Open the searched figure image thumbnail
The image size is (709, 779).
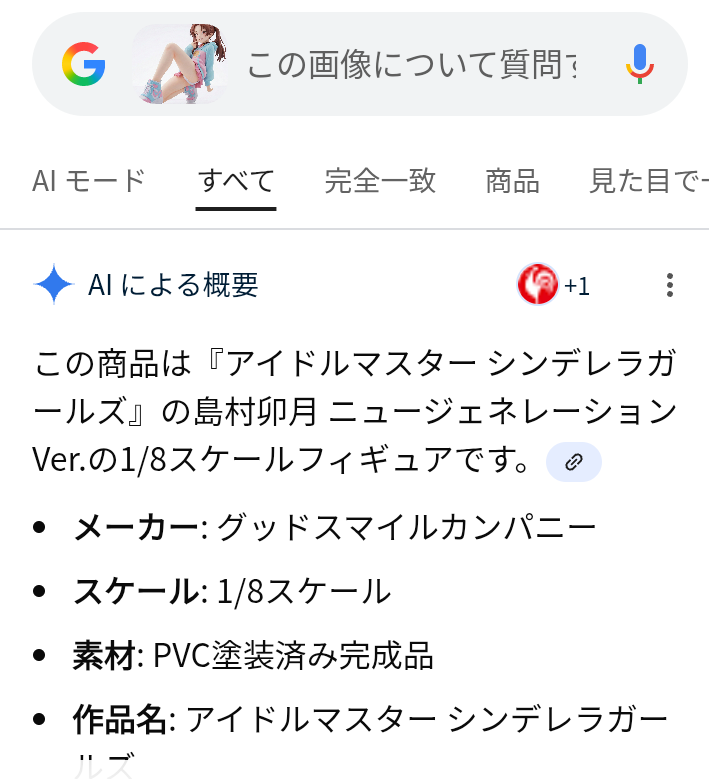[x=181, y=65]
